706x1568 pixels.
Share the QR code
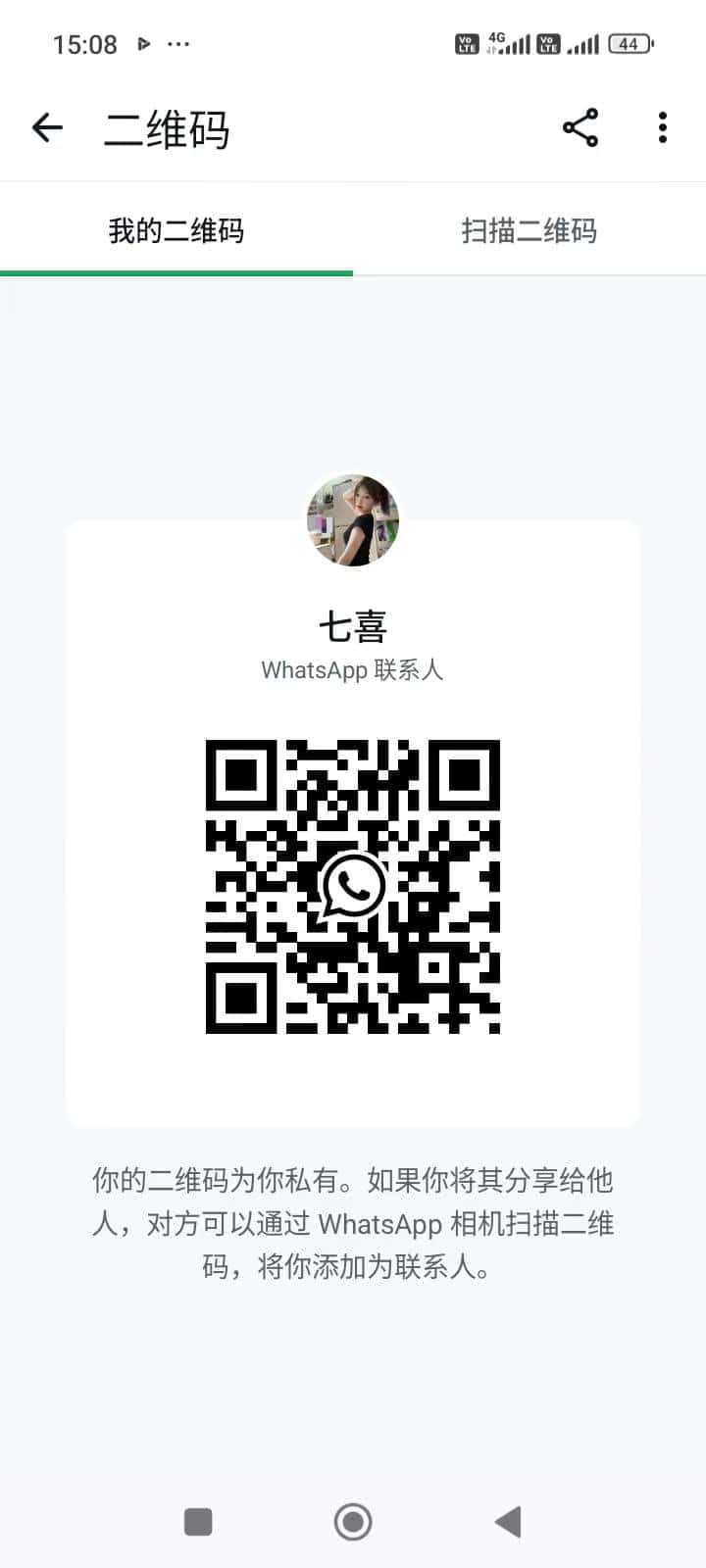(x=580, y=127)
